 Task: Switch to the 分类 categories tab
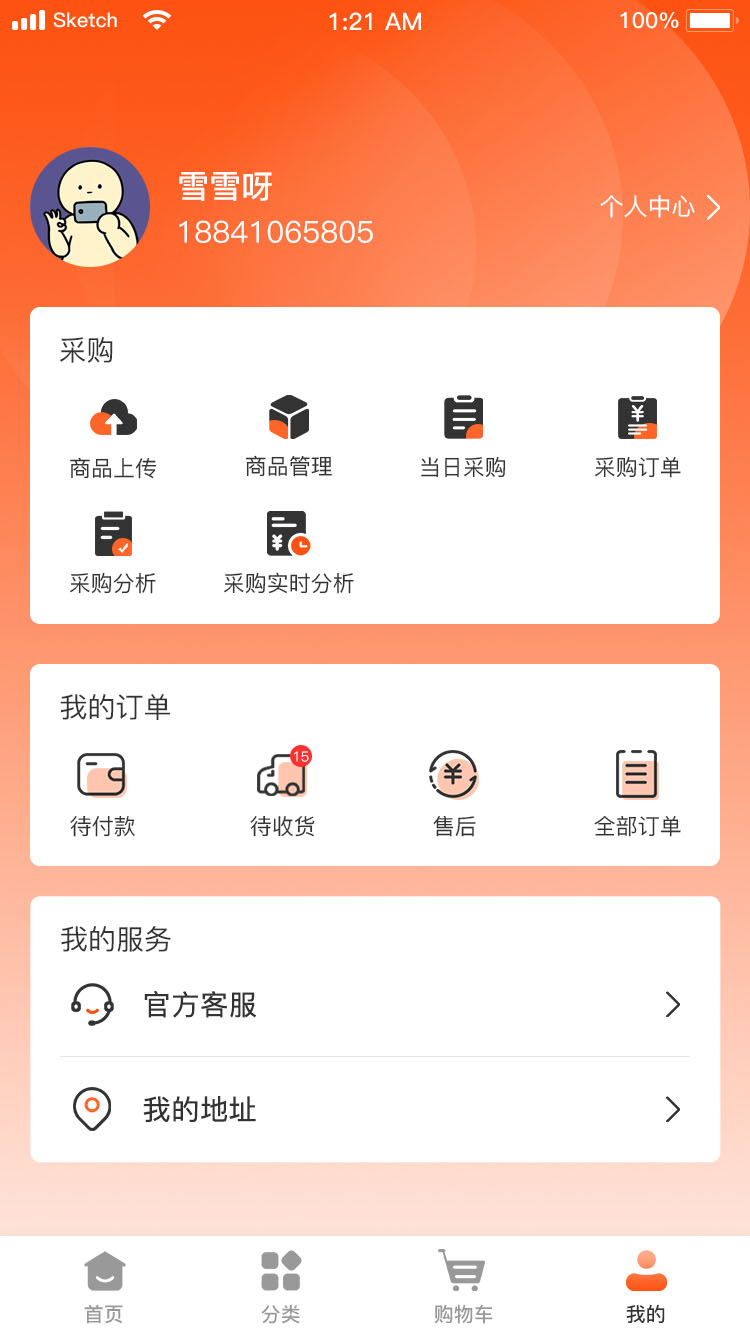click(281, 1287)
